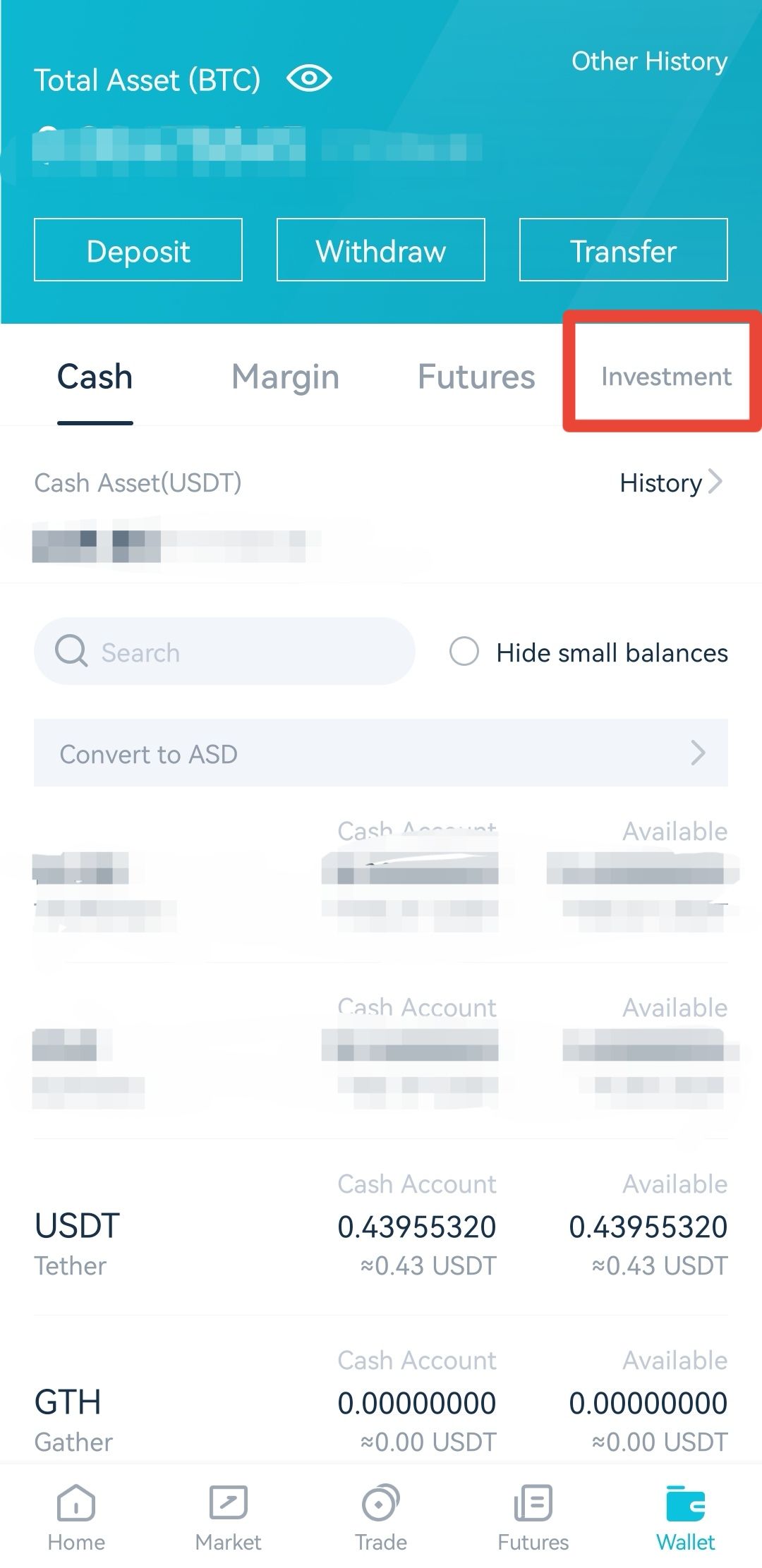Open Convert to ASD
This screenshot has height=1568, width=762.
[x=381, y=753]
